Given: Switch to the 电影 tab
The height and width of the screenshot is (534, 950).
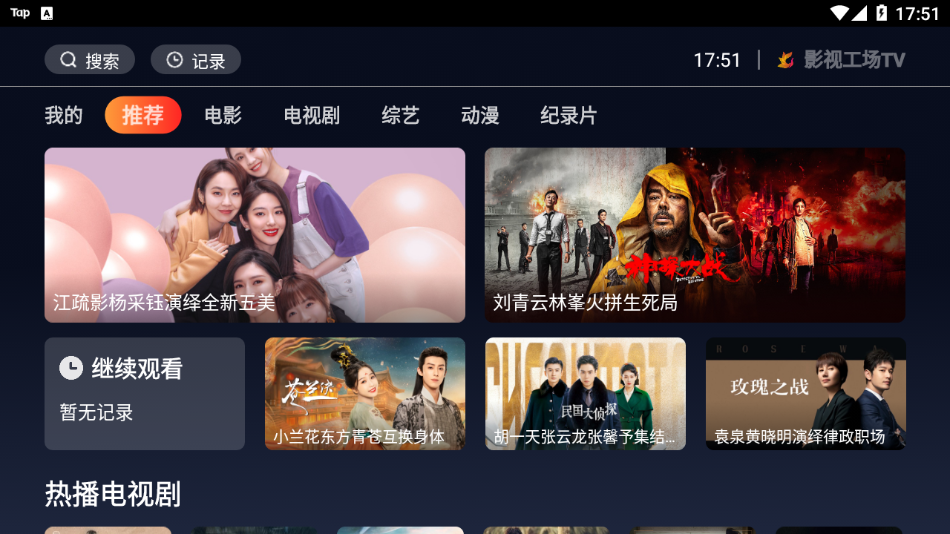Looking at the screenshot, I should coord(223,115).
